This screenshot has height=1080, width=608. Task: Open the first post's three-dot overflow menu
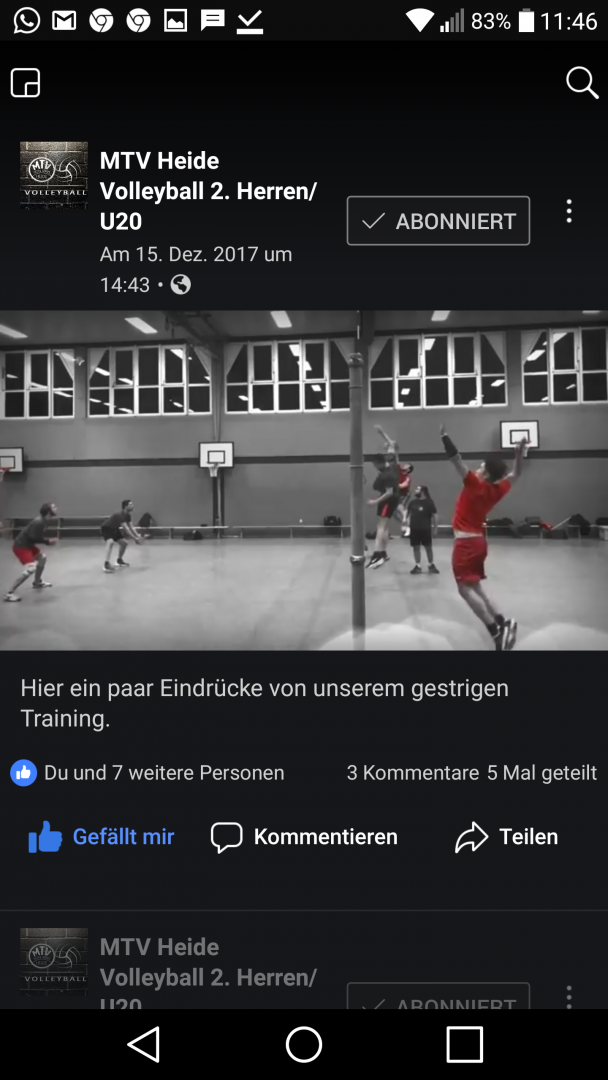(x=569, y=211)
